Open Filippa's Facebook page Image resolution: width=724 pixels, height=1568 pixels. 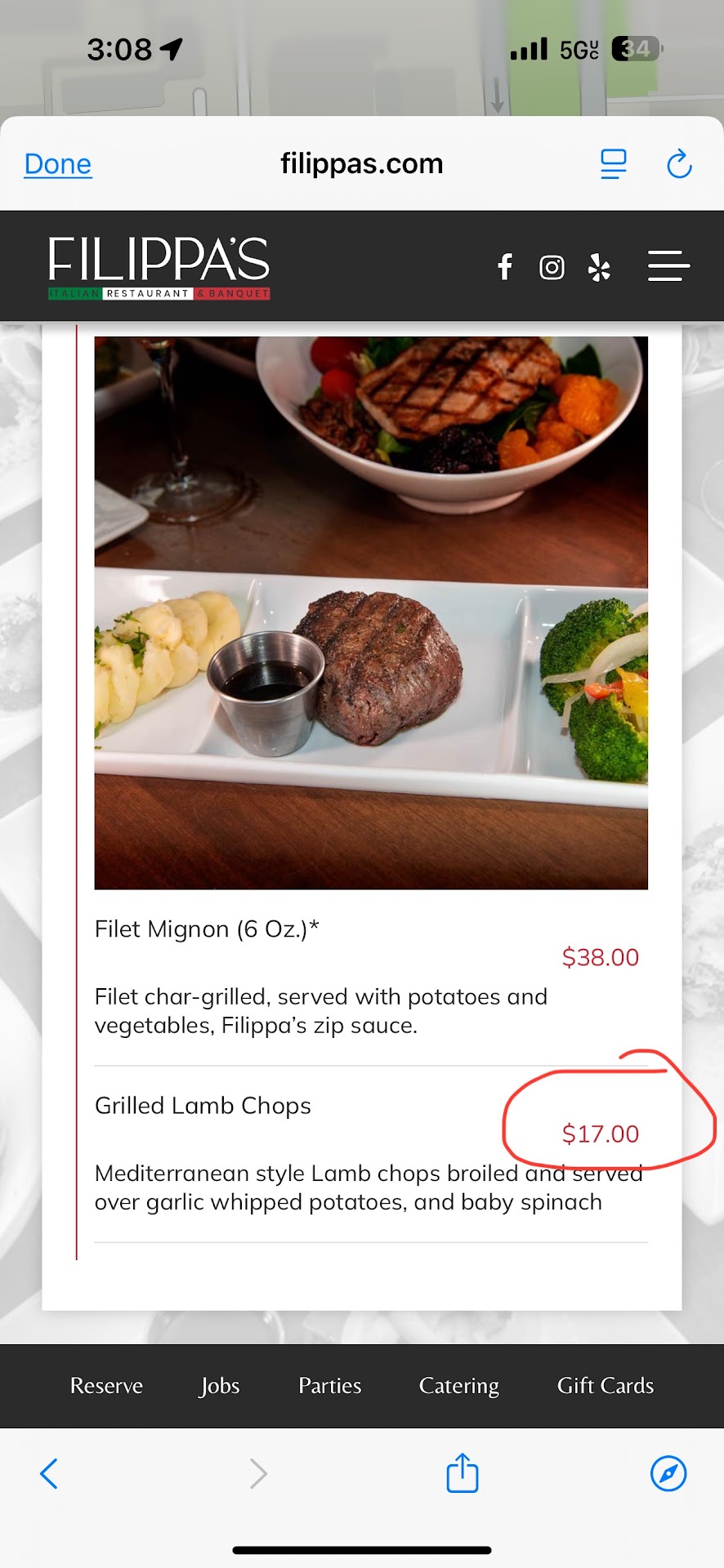point(505,267)
